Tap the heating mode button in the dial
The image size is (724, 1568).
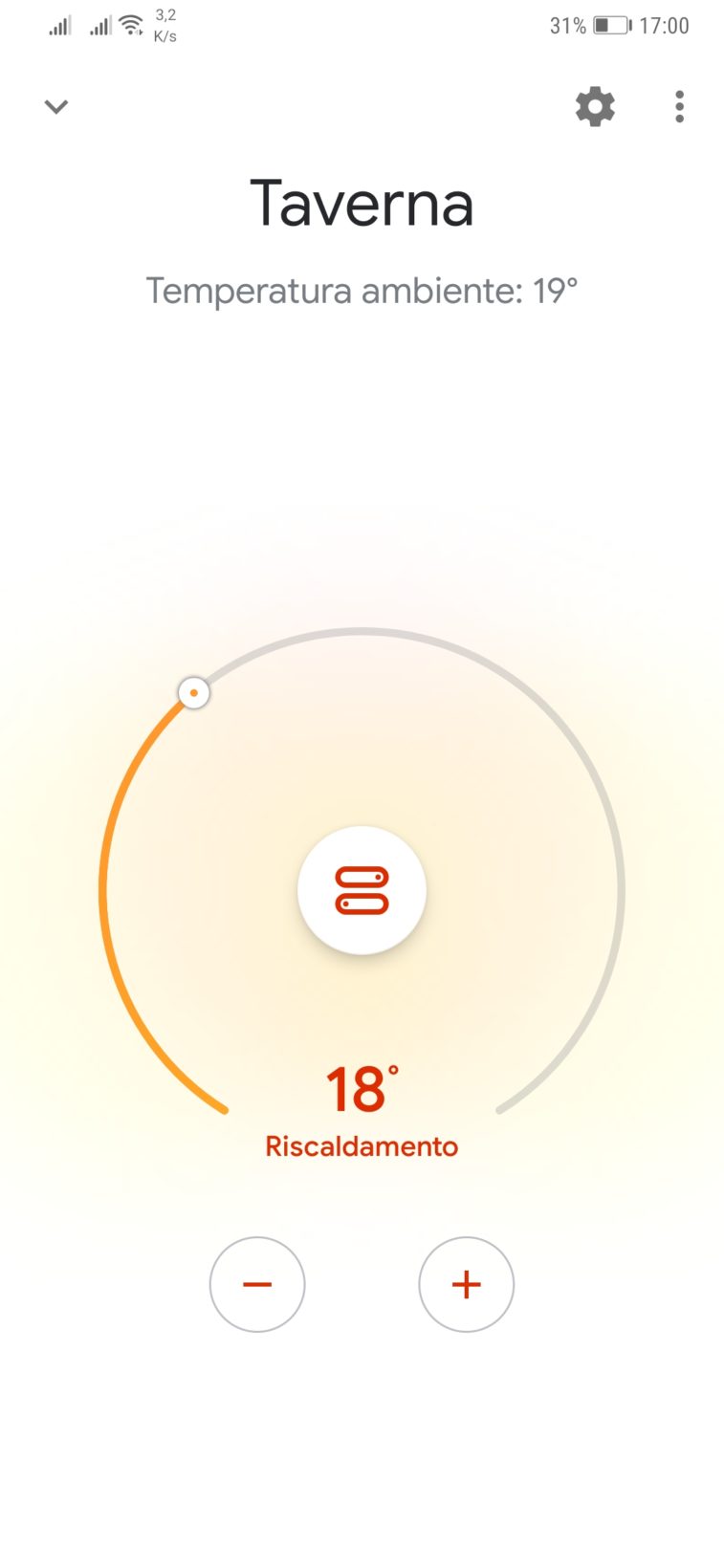(362, 890)
